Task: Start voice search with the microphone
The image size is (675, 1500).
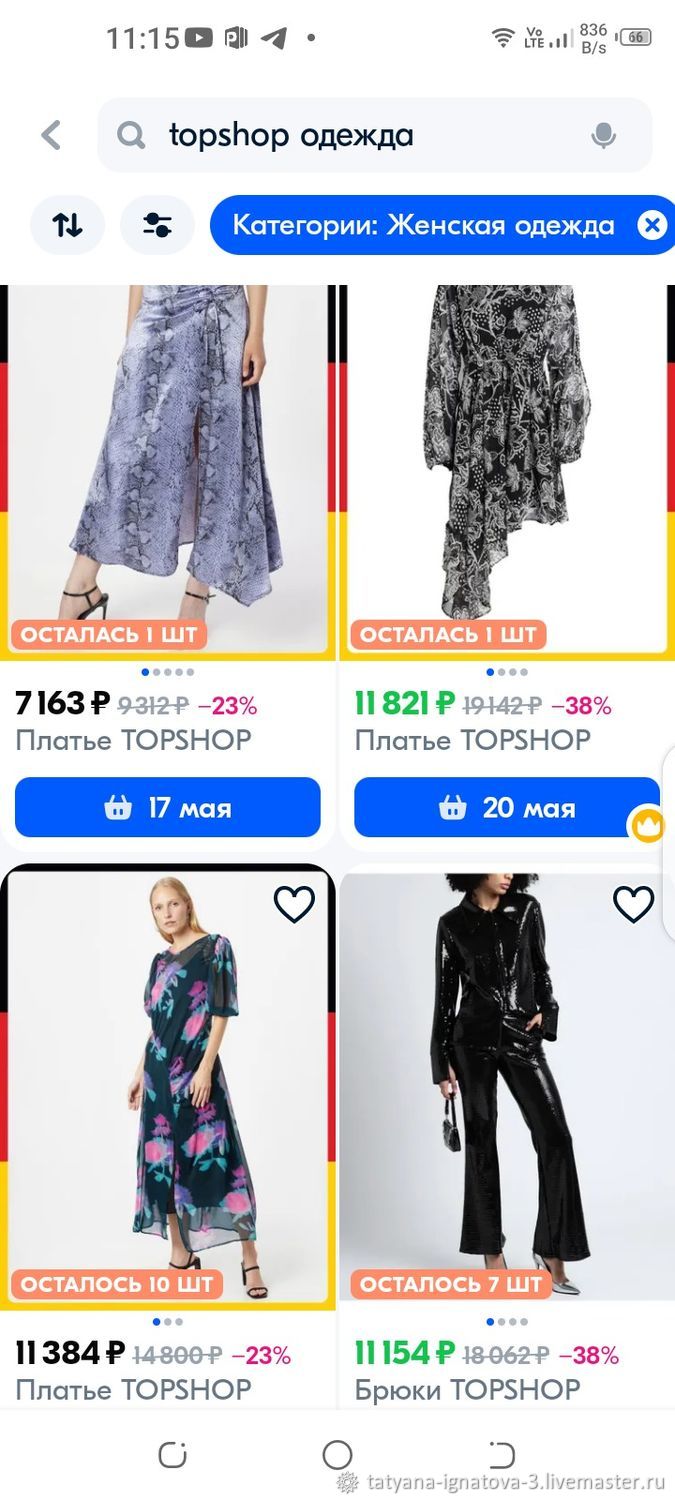Action: click(603, 135)
